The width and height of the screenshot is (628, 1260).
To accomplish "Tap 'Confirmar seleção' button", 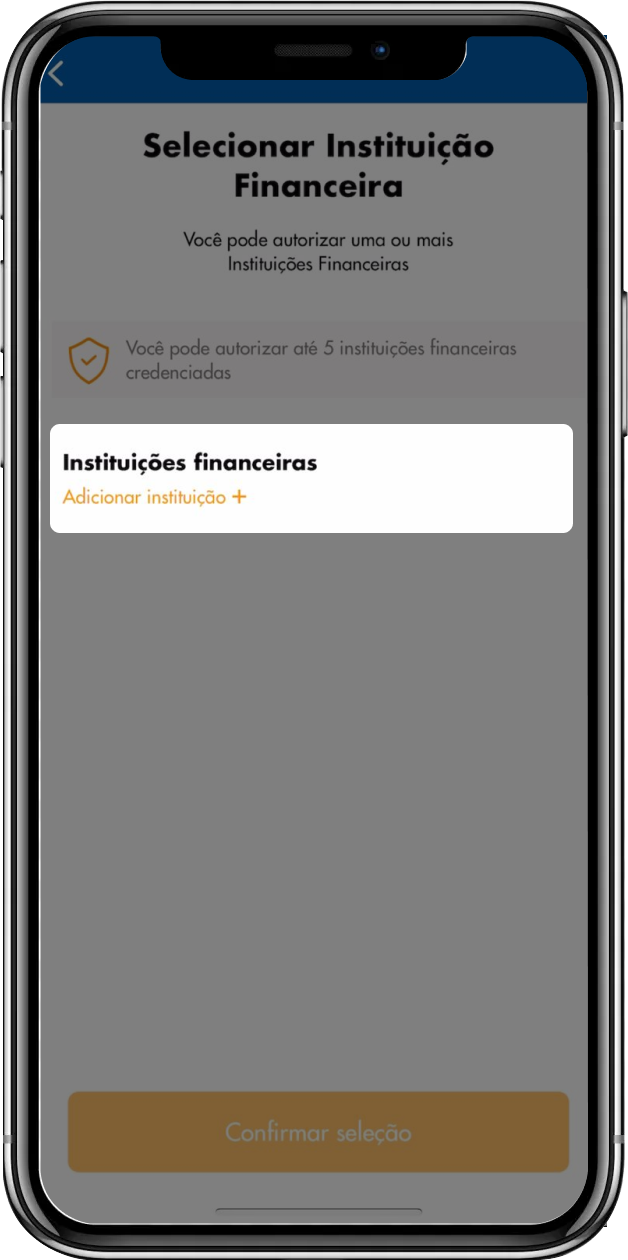I will click(318, 1132).
